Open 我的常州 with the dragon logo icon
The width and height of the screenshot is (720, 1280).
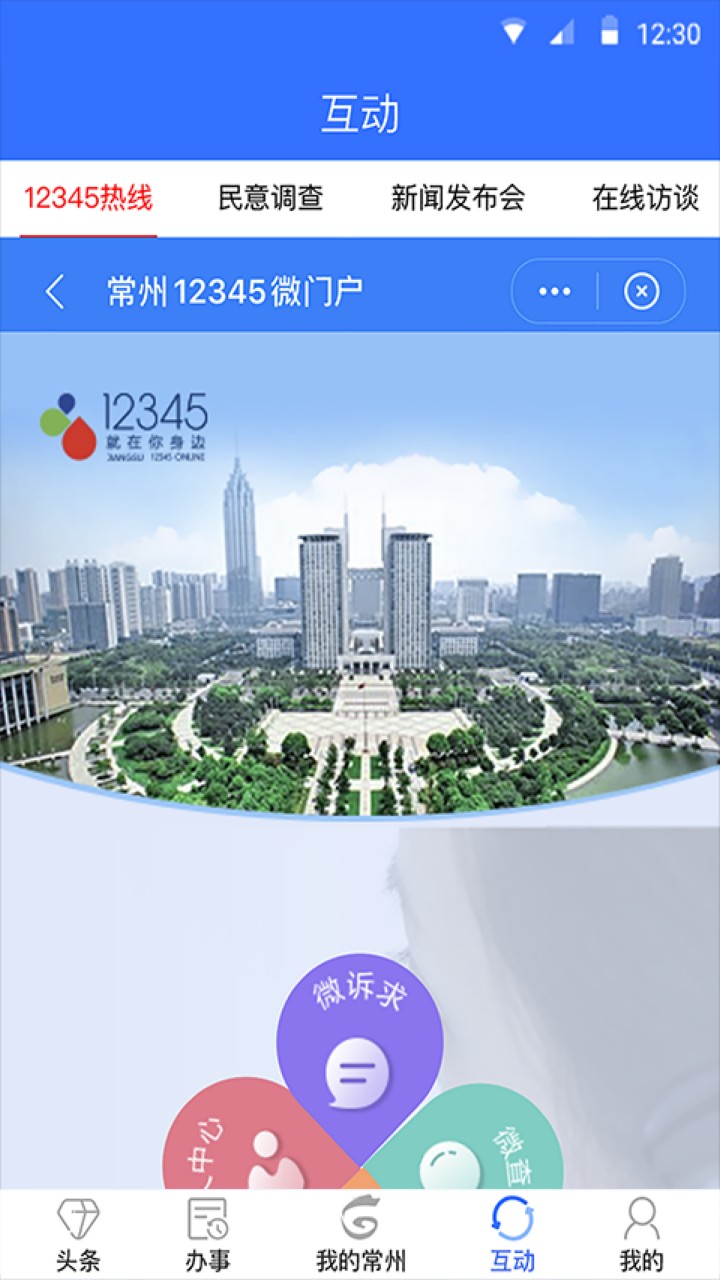(x=360, y=1216)
